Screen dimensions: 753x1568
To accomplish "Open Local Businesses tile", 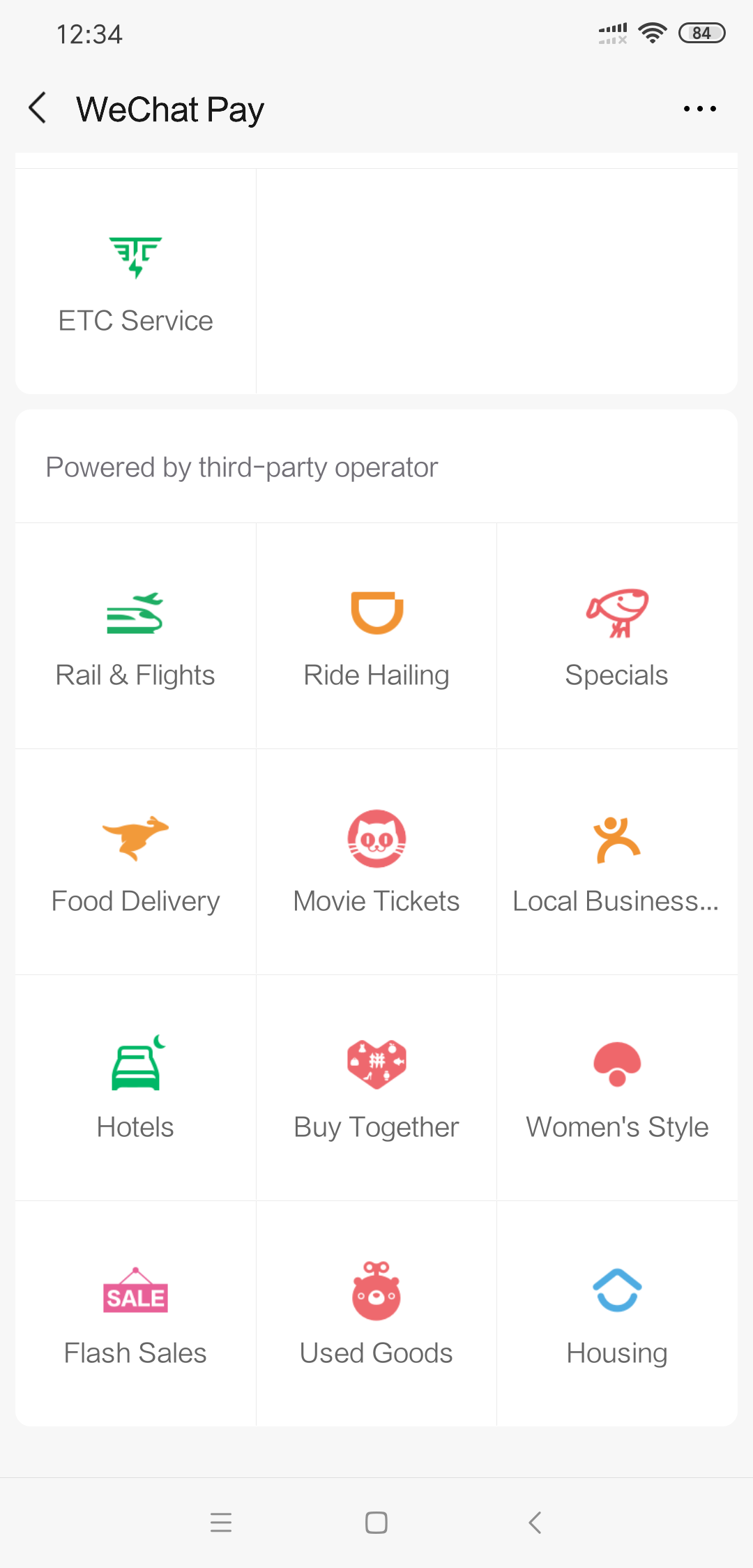I will point(617,862).
